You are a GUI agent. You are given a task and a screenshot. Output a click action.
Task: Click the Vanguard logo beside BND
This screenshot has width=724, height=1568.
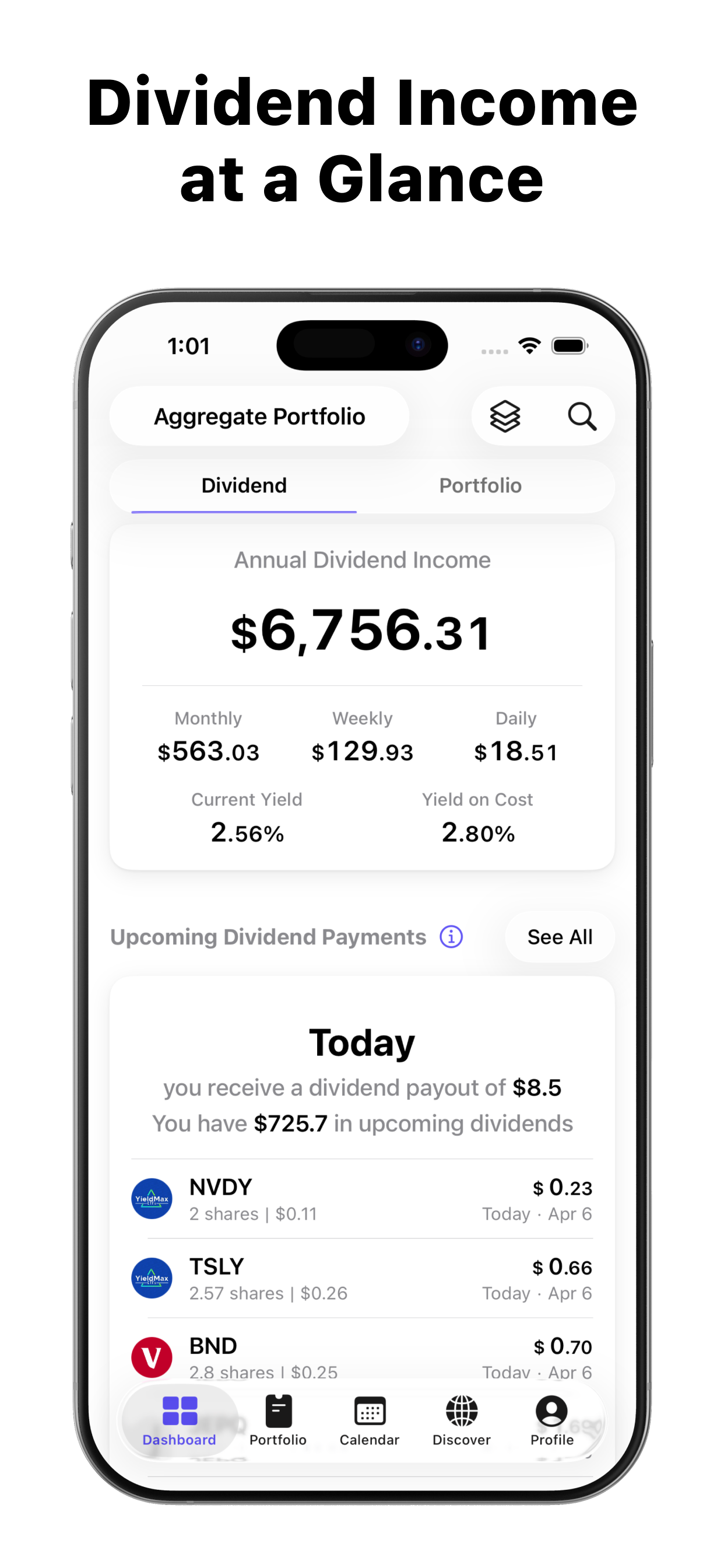152,1357
